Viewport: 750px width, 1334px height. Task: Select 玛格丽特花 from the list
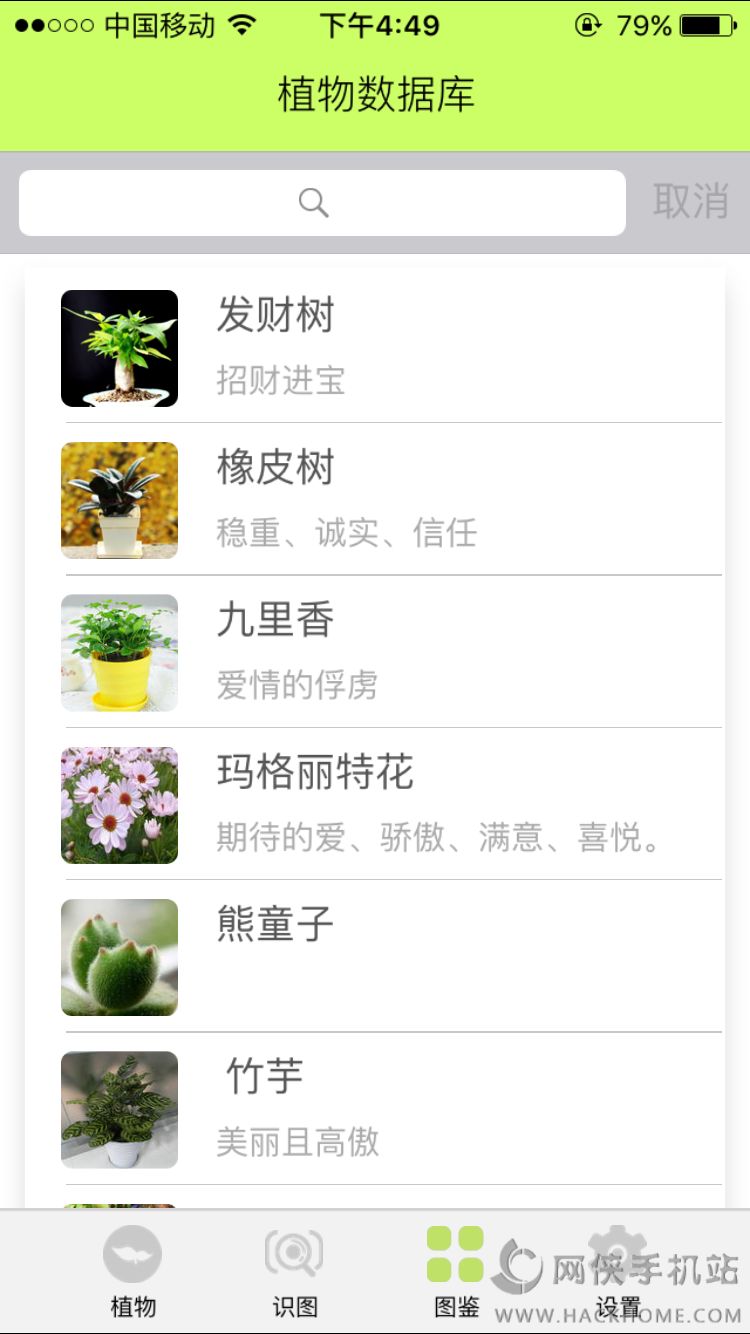point(390,804)
